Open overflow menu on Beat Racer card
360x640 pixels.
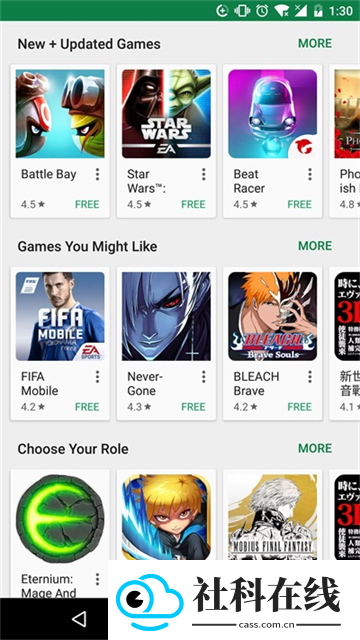click(x=310, y=174)
